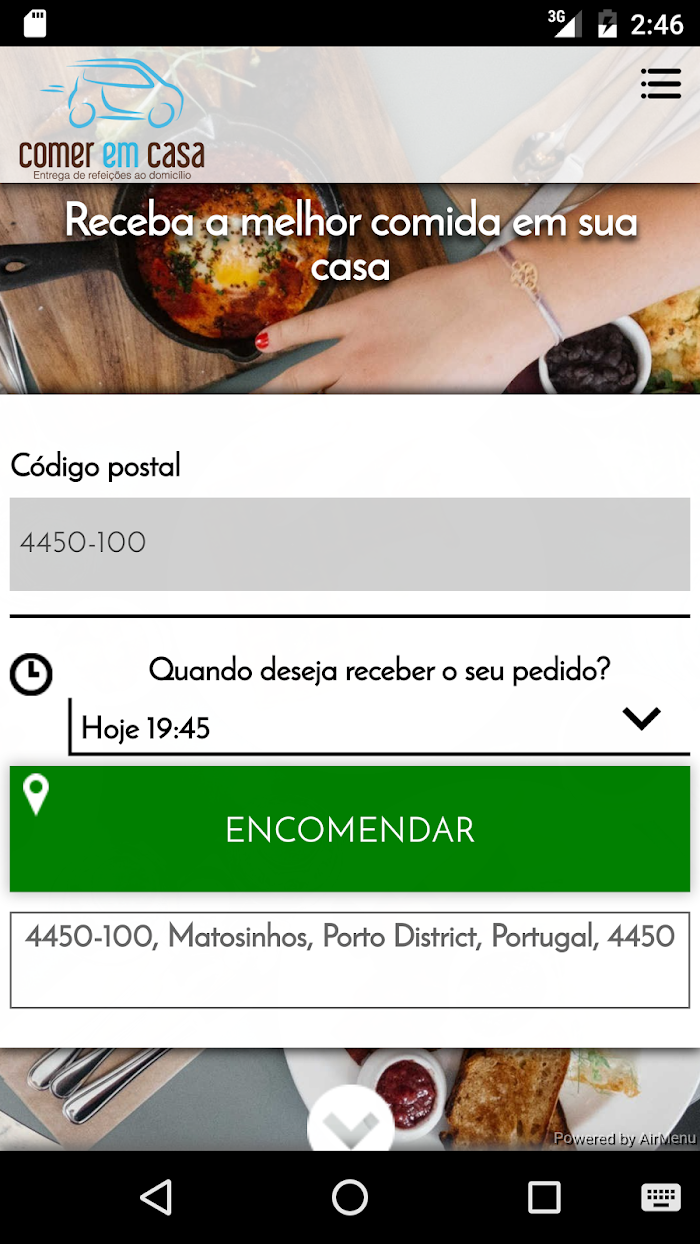Viewport: 700px width, 1244px height.
Task: Go back using the system back button
Action: pyautogui.click(x=156, y=1197)
